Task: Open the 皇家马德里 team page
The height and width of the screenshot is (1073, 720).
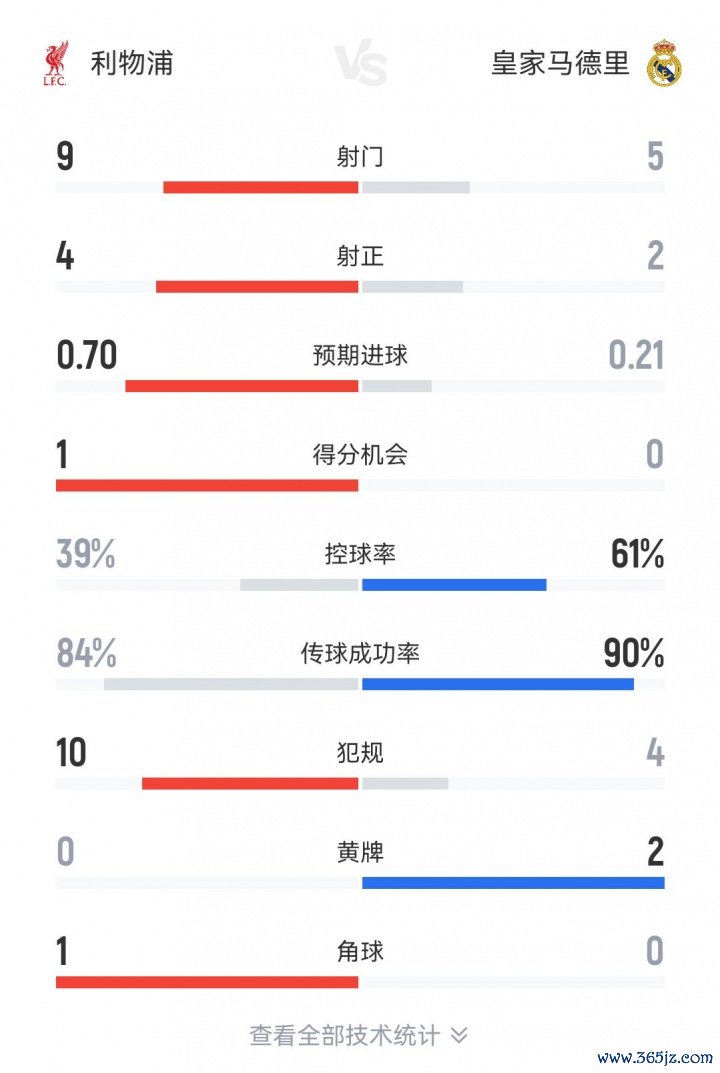Action: coord(560,63)
